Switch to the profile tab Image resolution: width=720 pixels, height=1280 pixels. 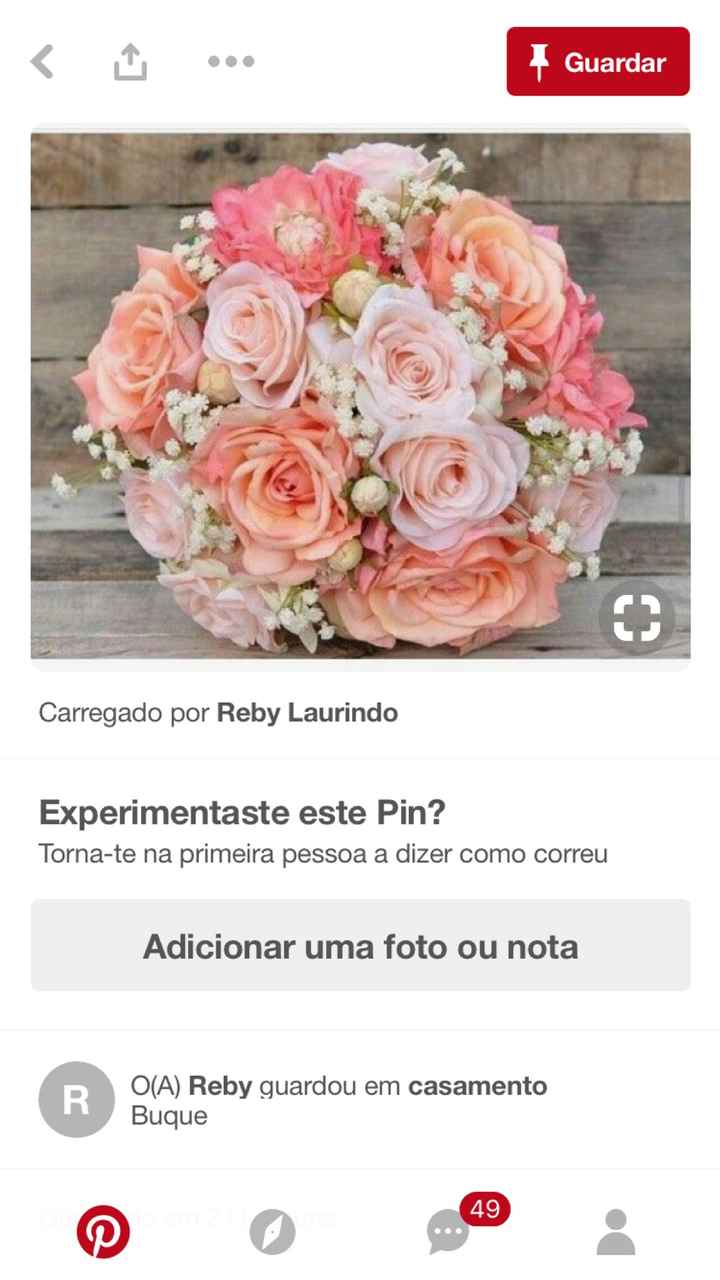[616, 1232]
